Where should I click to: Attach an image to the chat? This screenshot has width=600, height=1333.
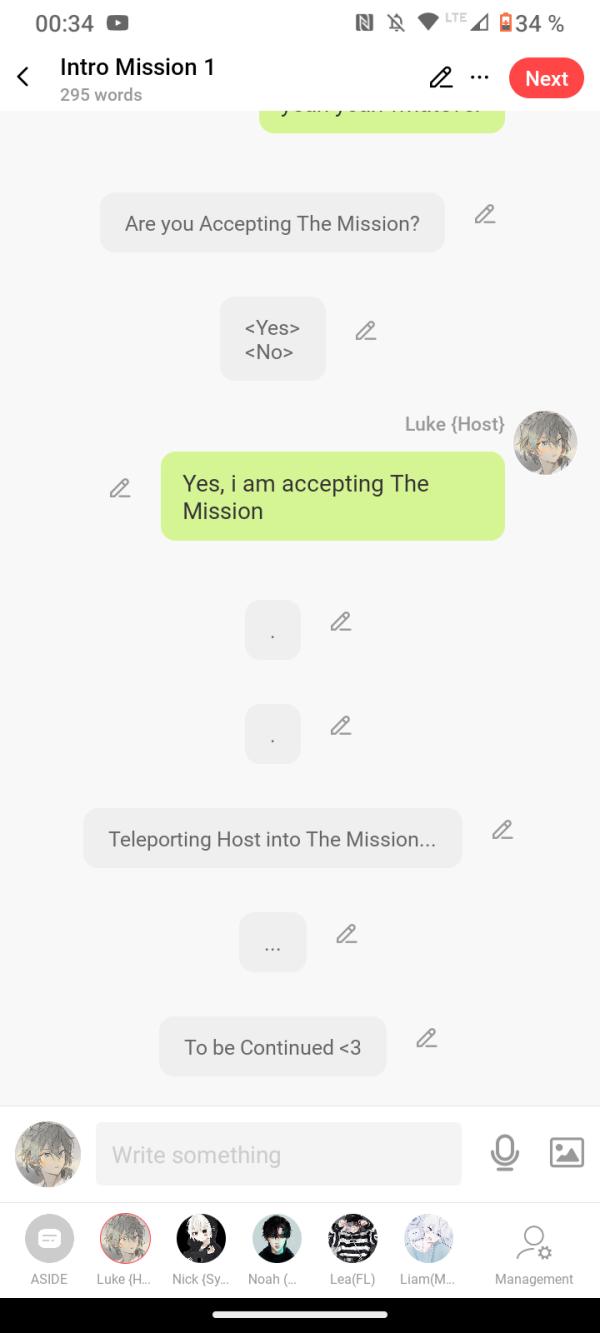[x=567, y=1153]
